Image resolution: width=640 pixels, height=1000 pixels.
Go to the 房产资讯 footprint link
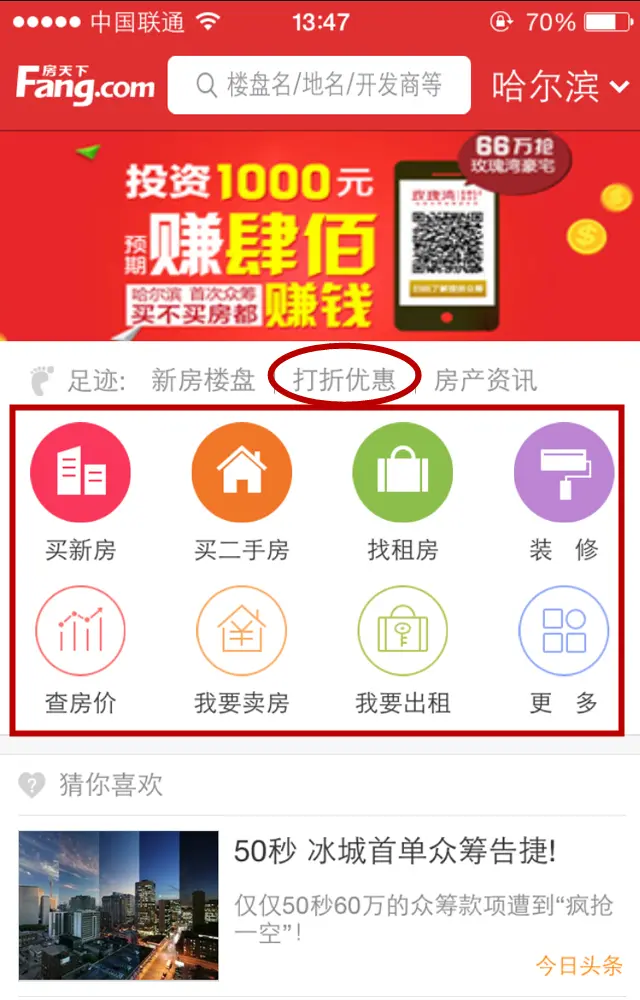(485, 380)
